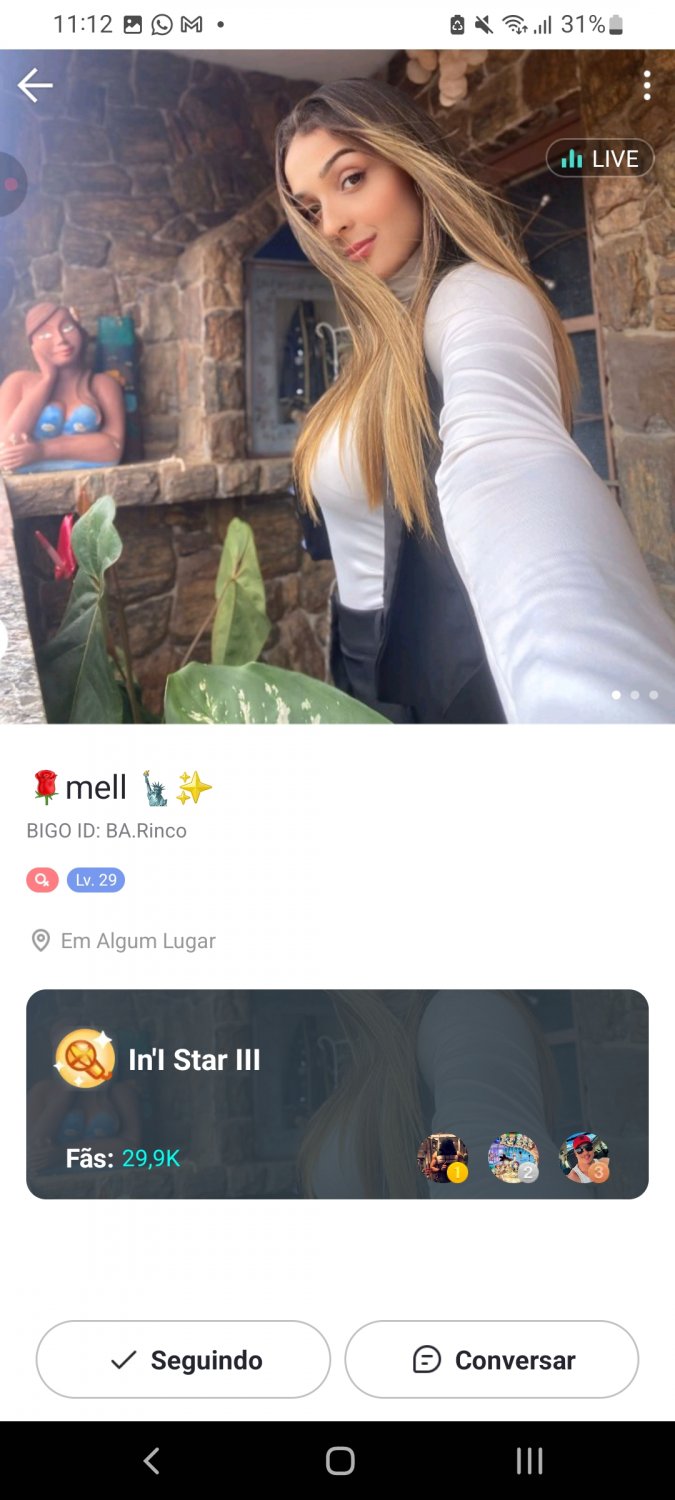
Task: Open the recent apps view
Action: (529, 1461)
